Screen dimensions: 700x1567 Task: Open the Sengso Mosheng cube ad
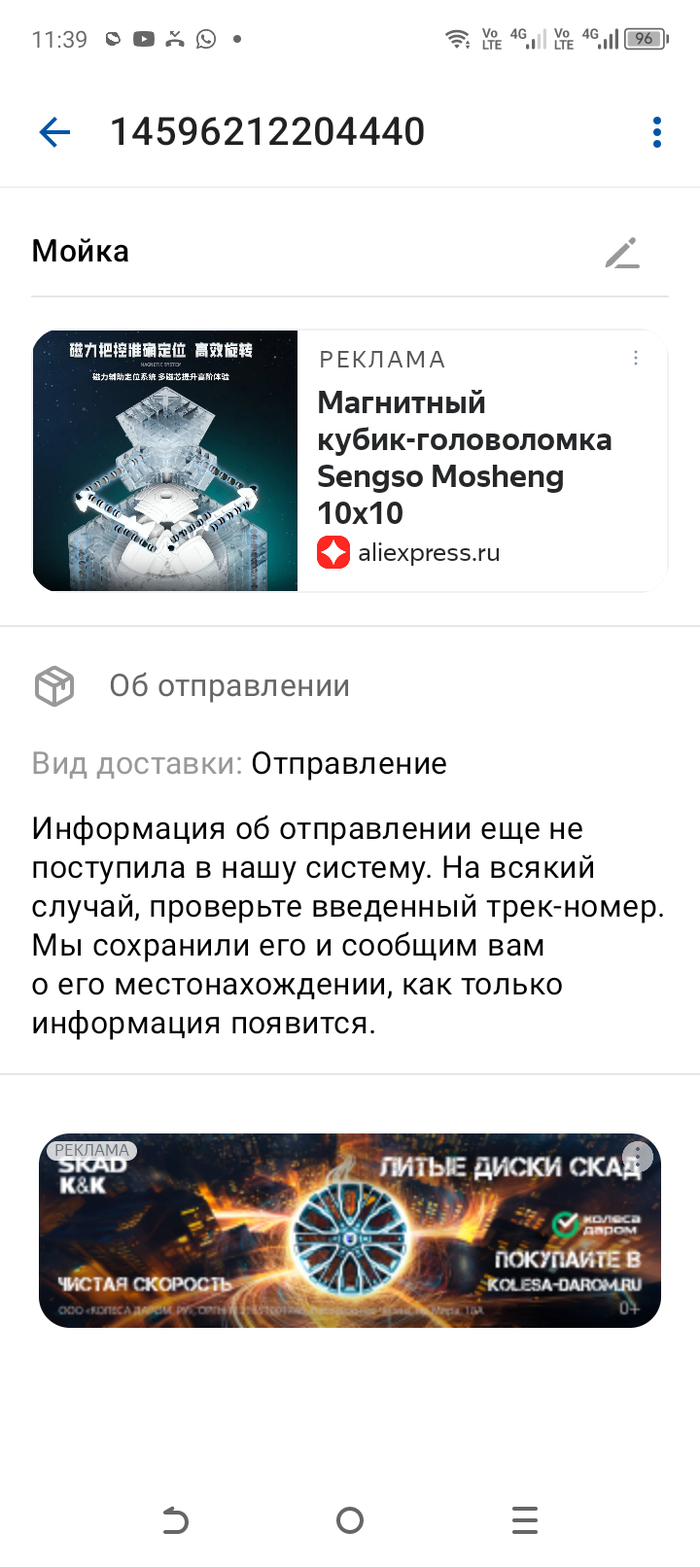pos(464,458)
